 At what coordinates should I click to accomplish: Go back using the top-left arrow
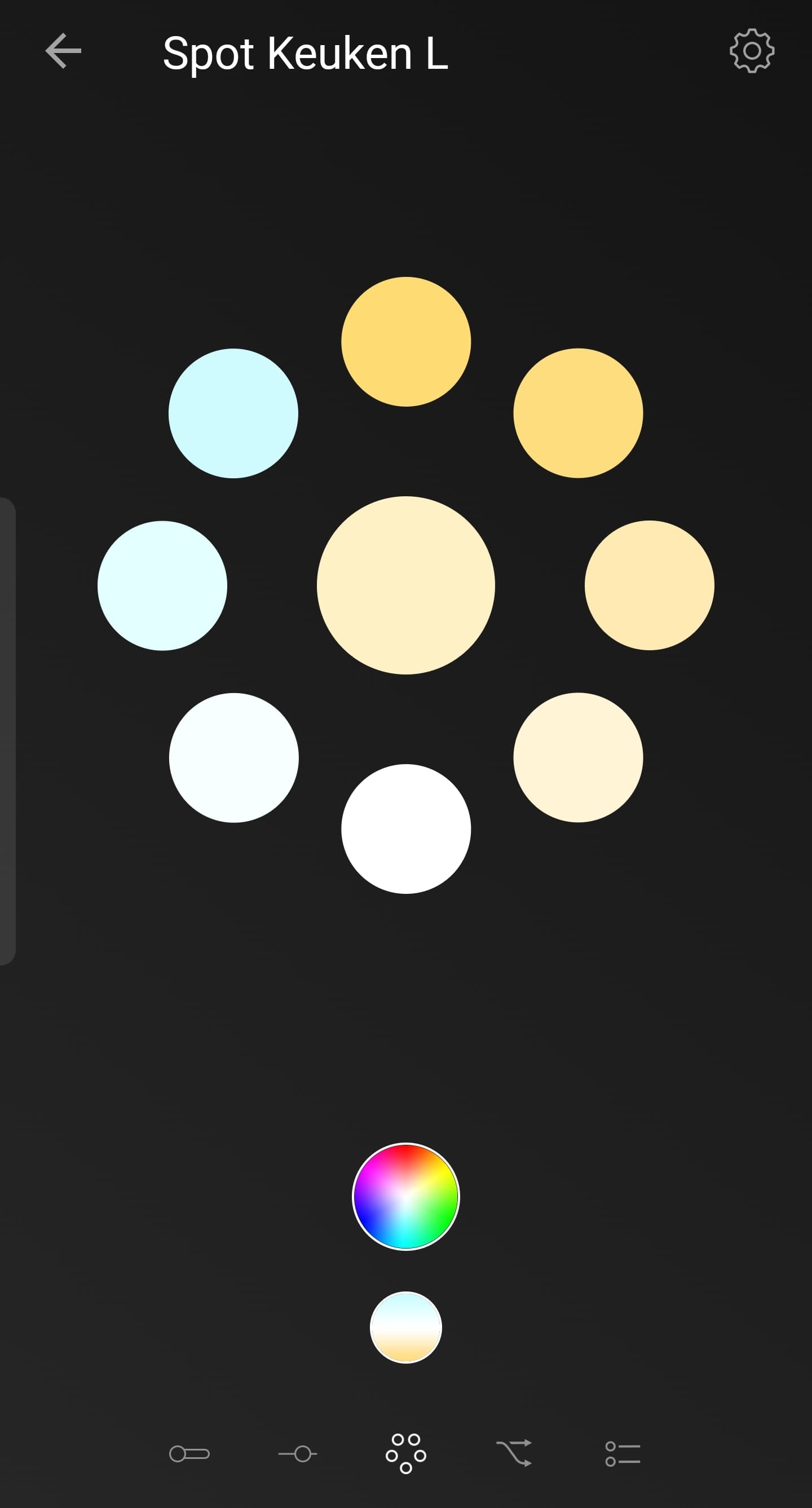(63, 51)
